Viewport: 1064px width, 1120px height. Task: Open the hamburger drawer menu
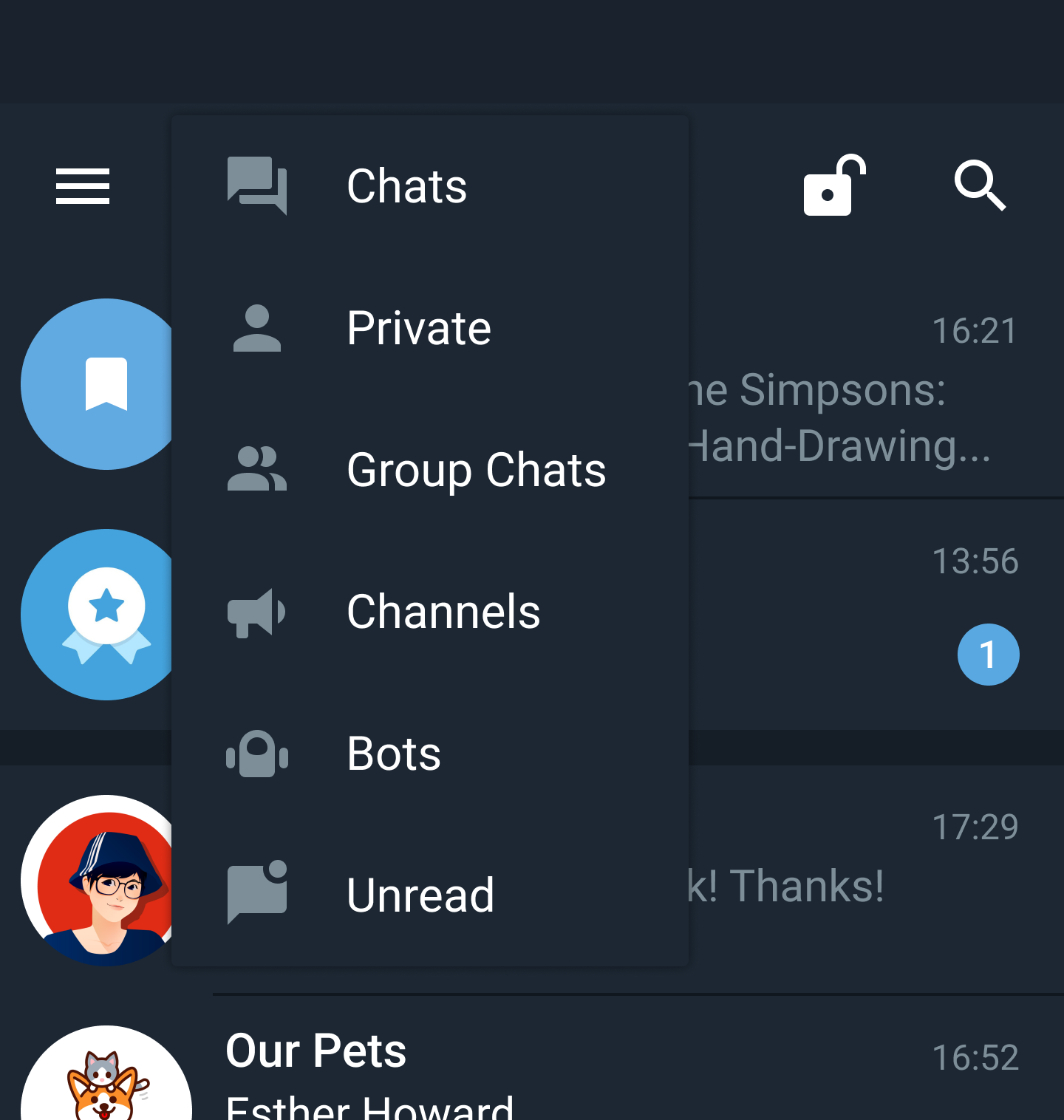coord(83,186)
